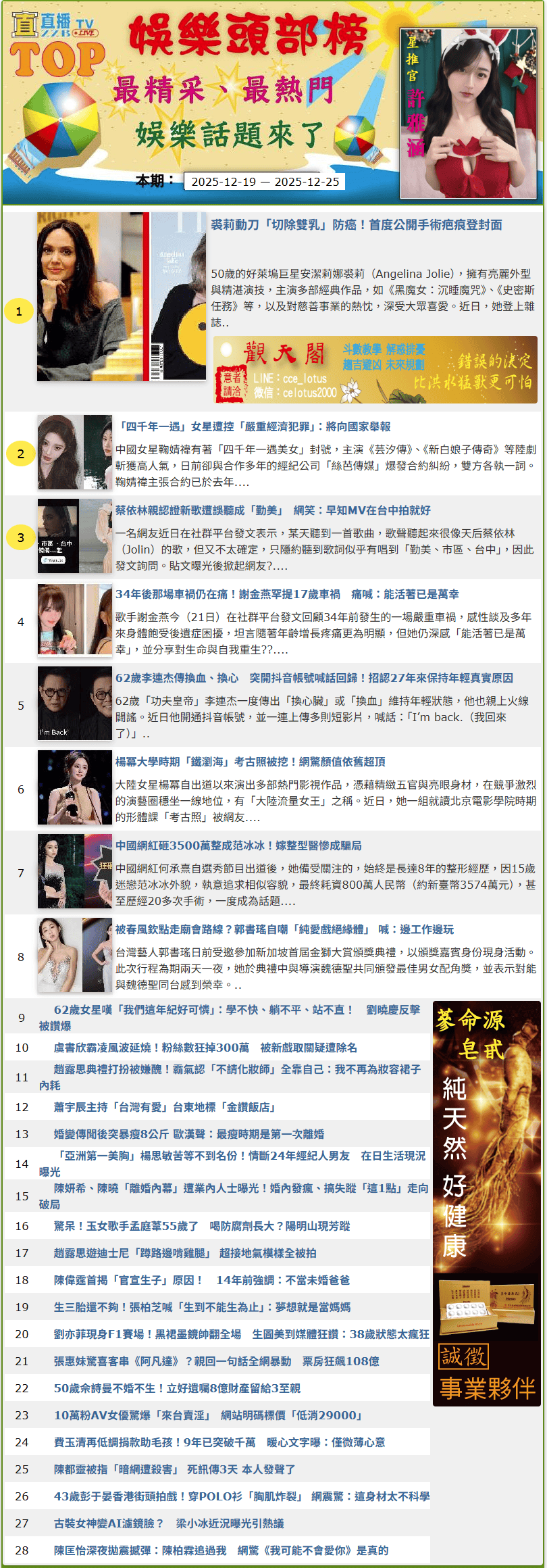View the Angelina Jolie magazine cover photo
Viewport: 547px width, 1568px height.
122,297
